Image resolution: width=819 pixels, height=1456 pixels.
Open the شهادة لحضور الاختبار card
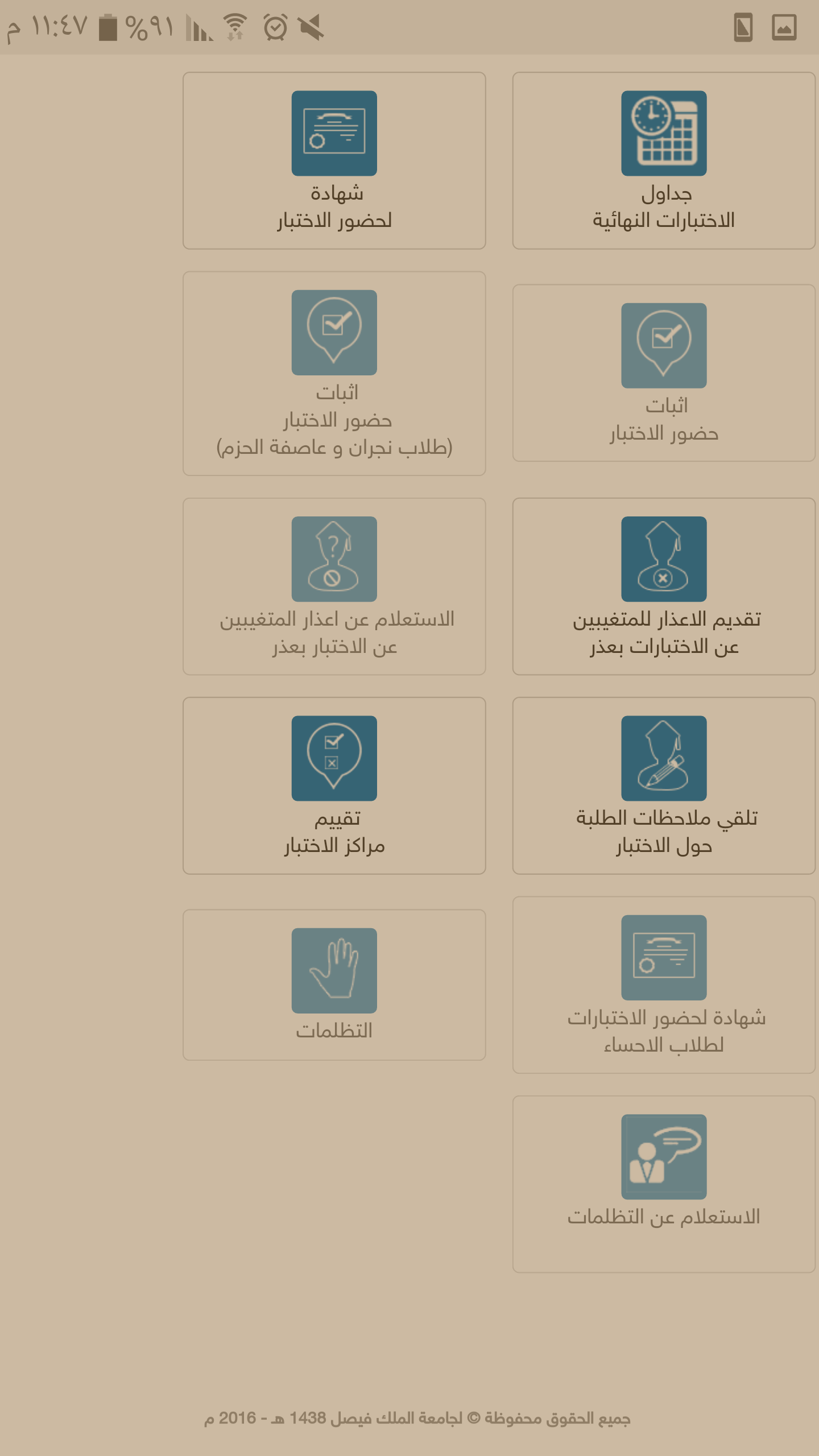pos(334,160)
